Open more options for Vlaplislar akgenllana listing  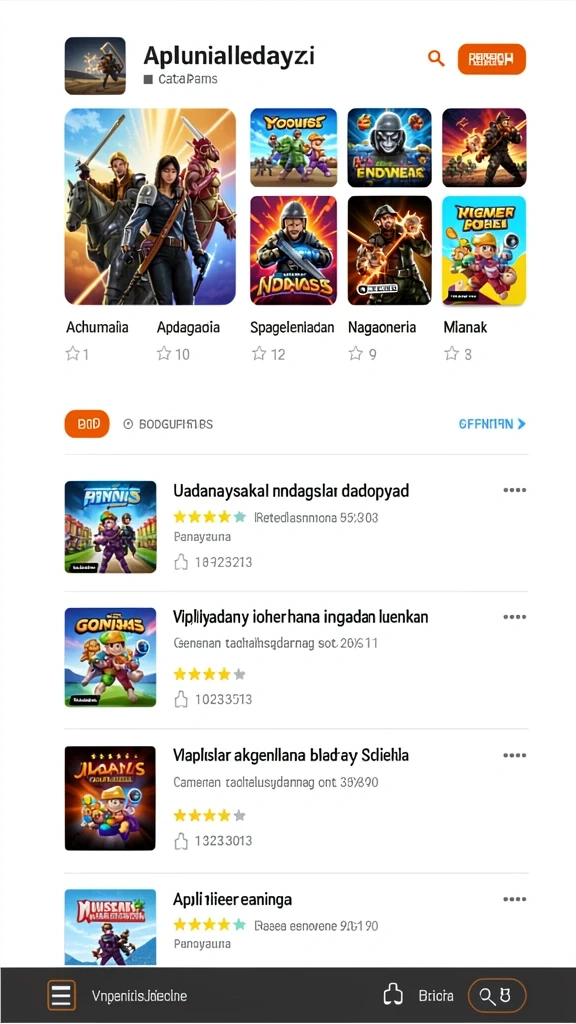click(x=515, y=756)
